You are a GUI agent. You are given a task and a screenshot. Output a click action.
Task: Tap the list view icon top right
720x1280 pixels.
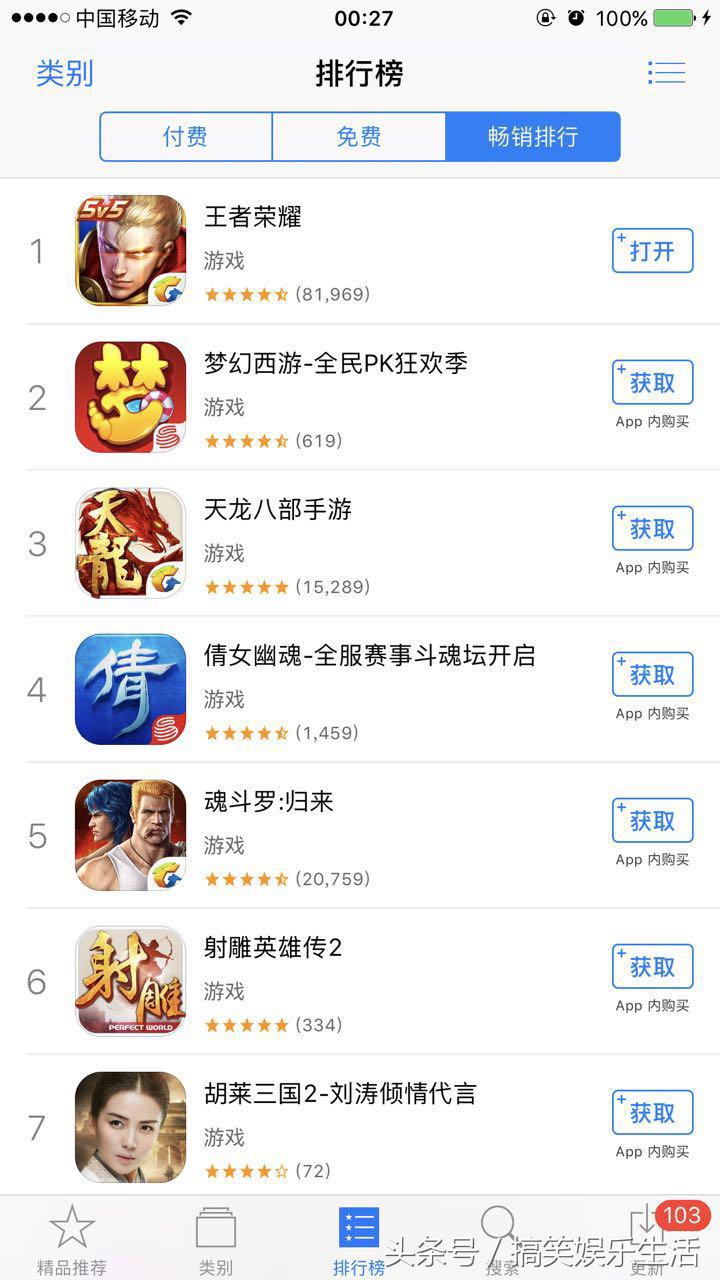[666, 72]
